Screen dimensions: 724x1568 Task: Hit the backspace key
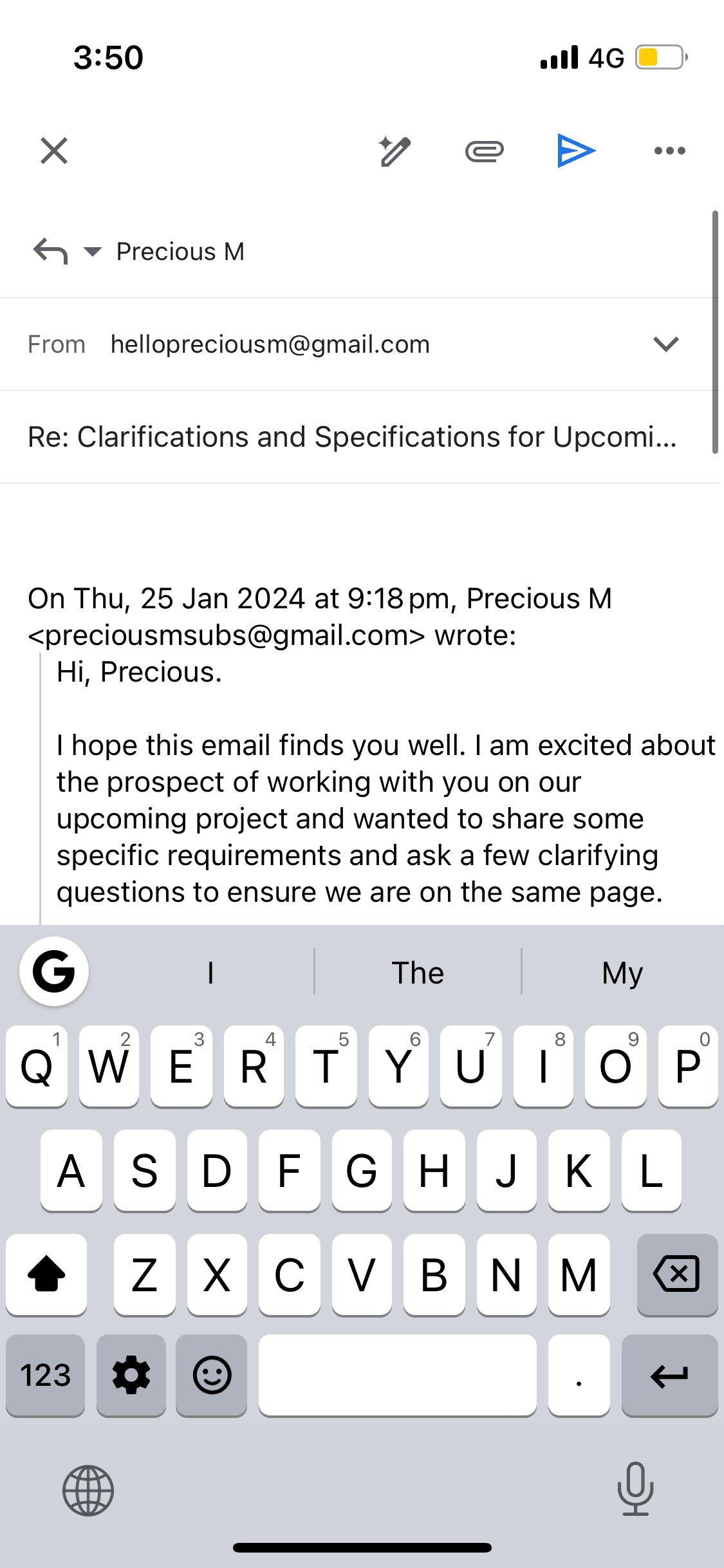pyautogui.click(x=677, y=1274)
